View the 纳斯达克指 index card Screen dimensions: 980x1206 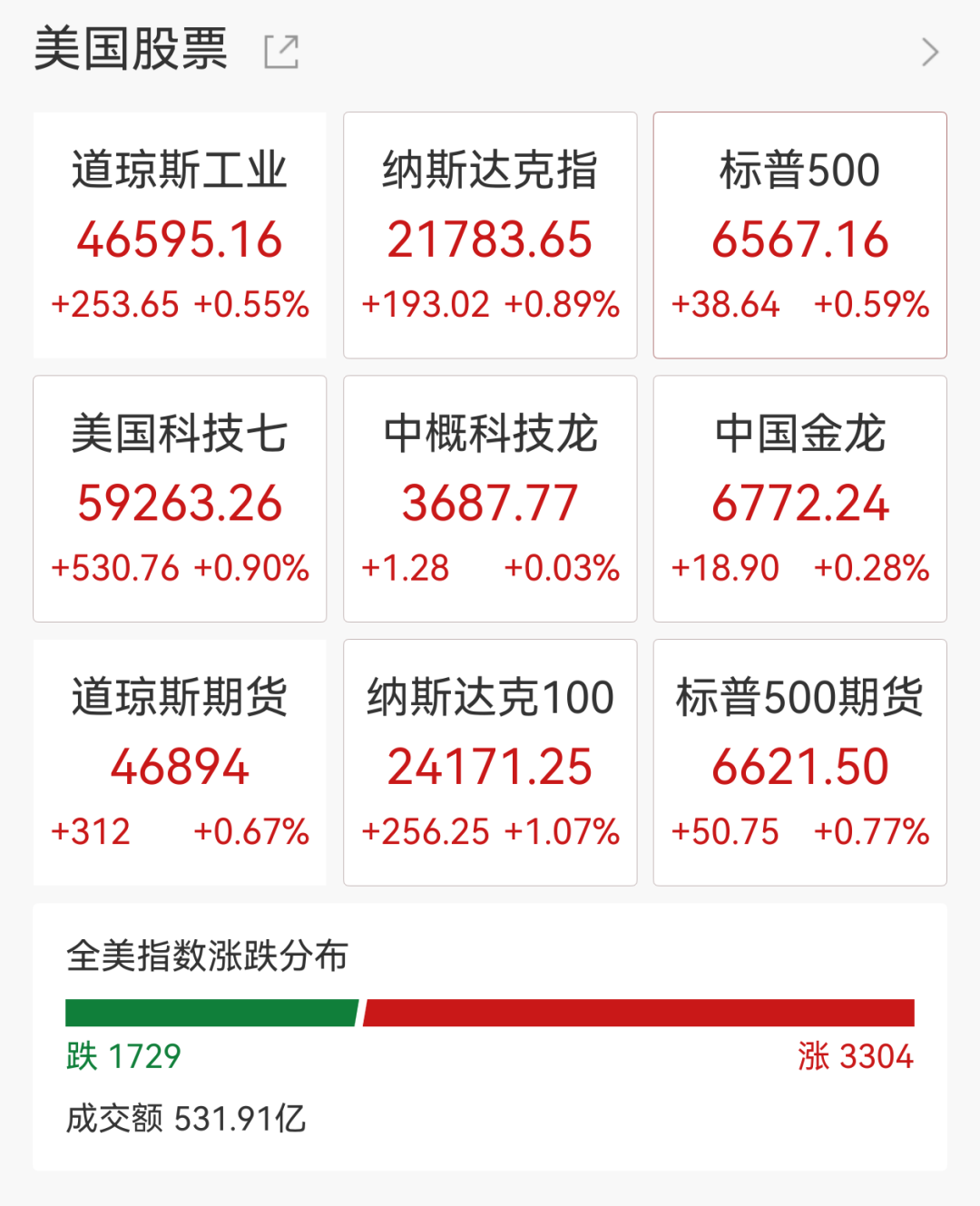(490, 235)
